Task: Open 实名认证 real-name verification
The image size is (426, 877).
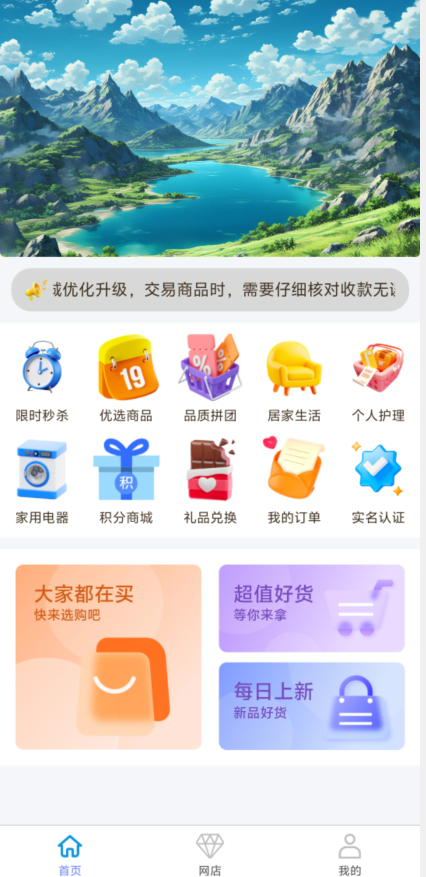Action: click(x=378, y=481)
